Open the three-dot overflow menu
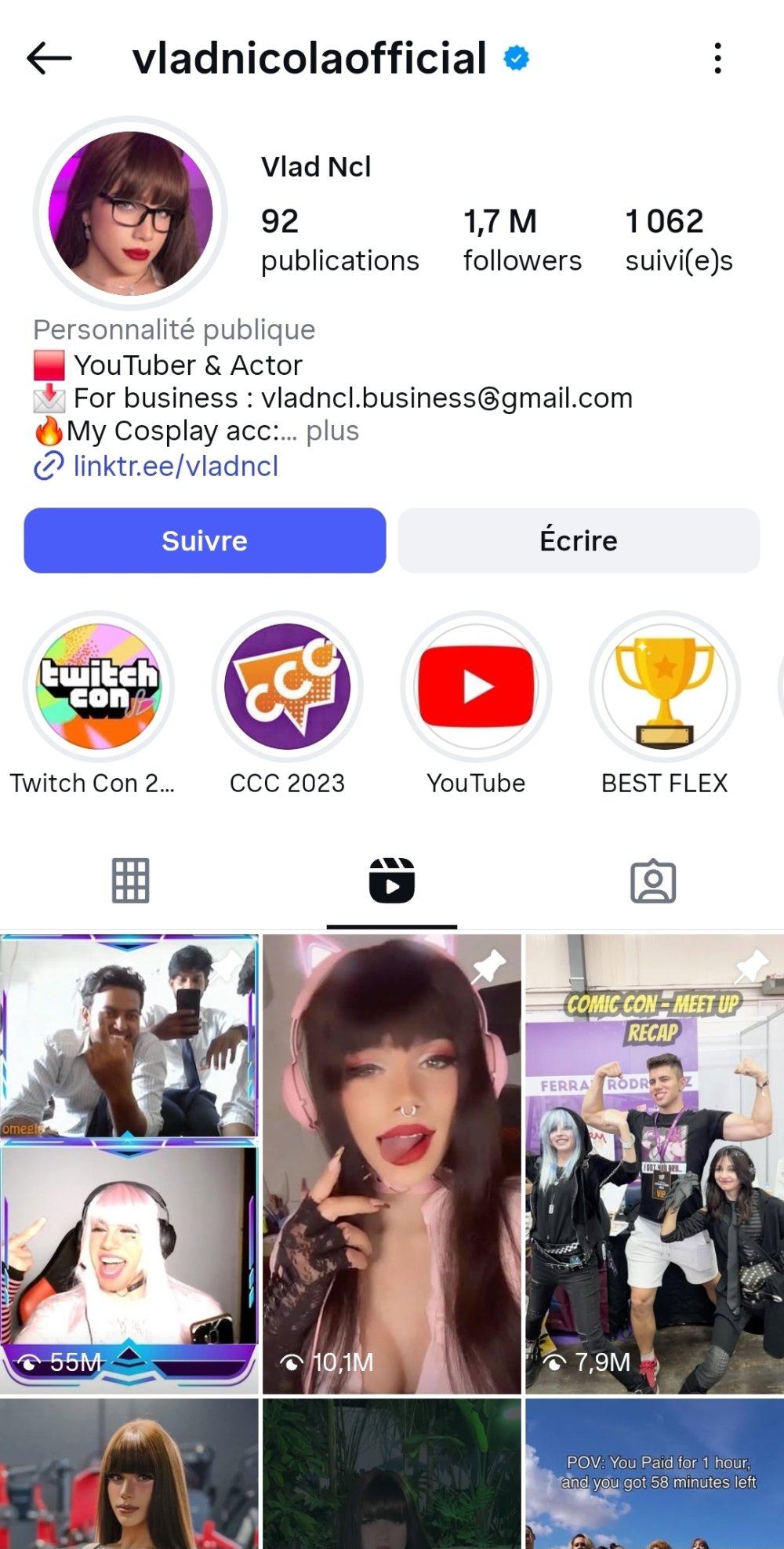784x1549 pixels. pyautogui.click(x=717, y=59)
